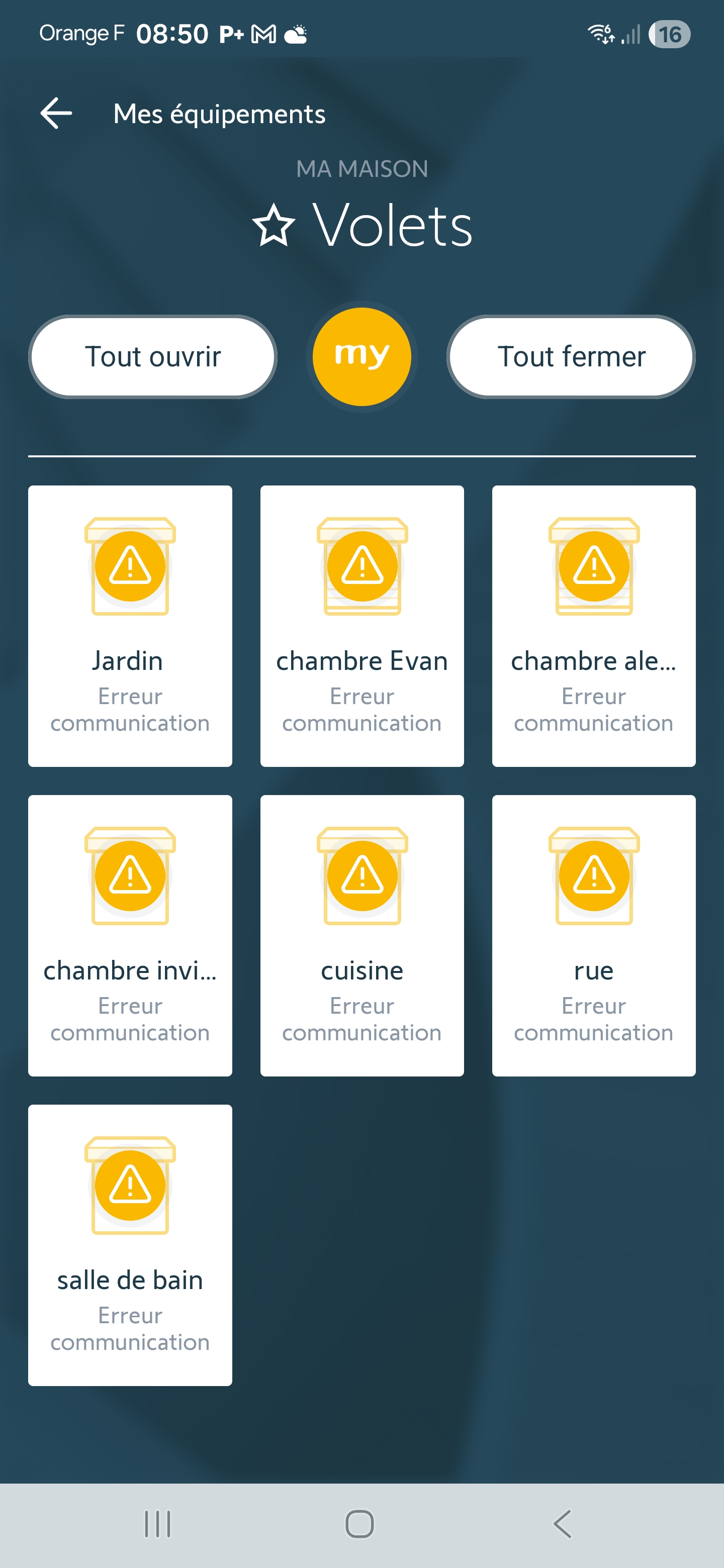This screenshot has height=1568, width=724.
Task: Tap the Tout ouvrir button
Action: coord(153,357)
